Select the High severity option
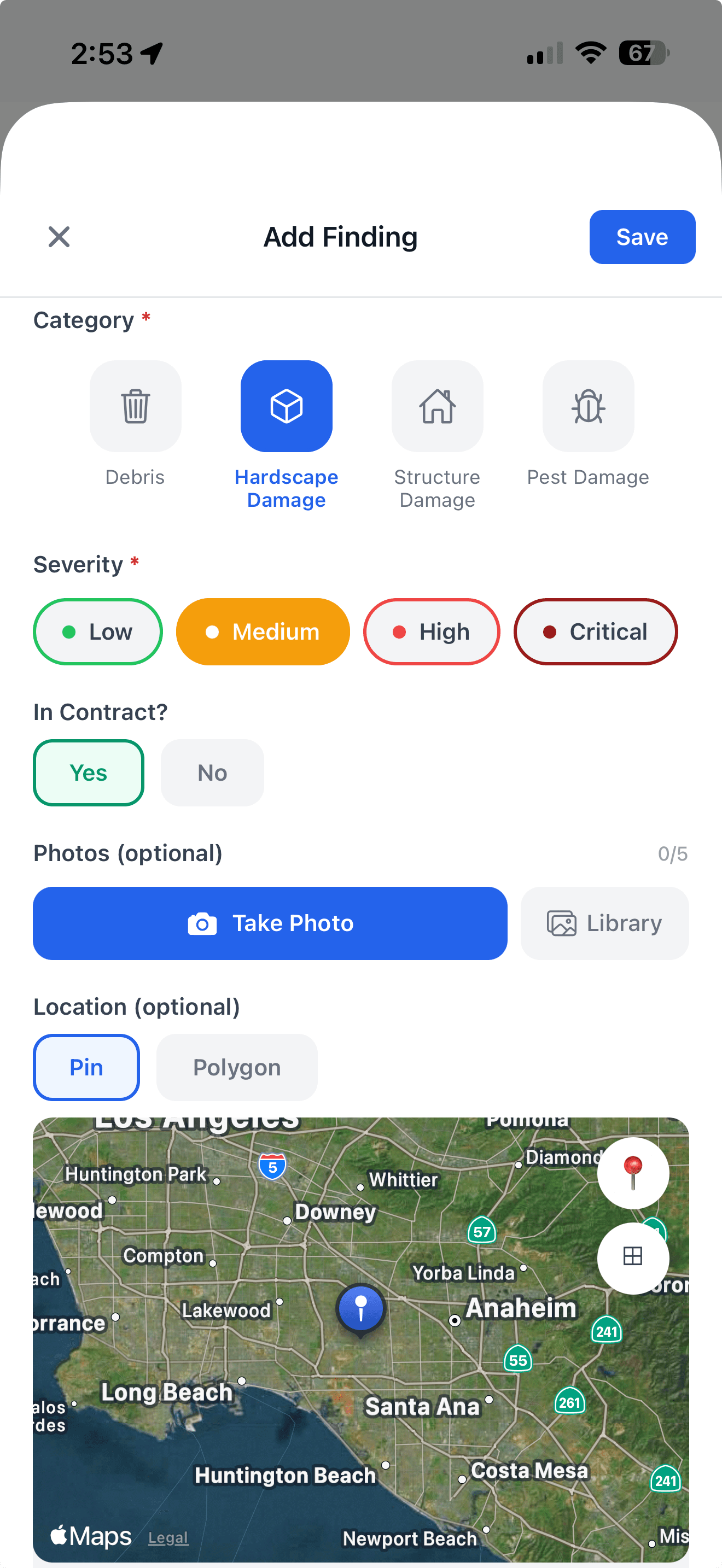 click(x=431, y=631)
